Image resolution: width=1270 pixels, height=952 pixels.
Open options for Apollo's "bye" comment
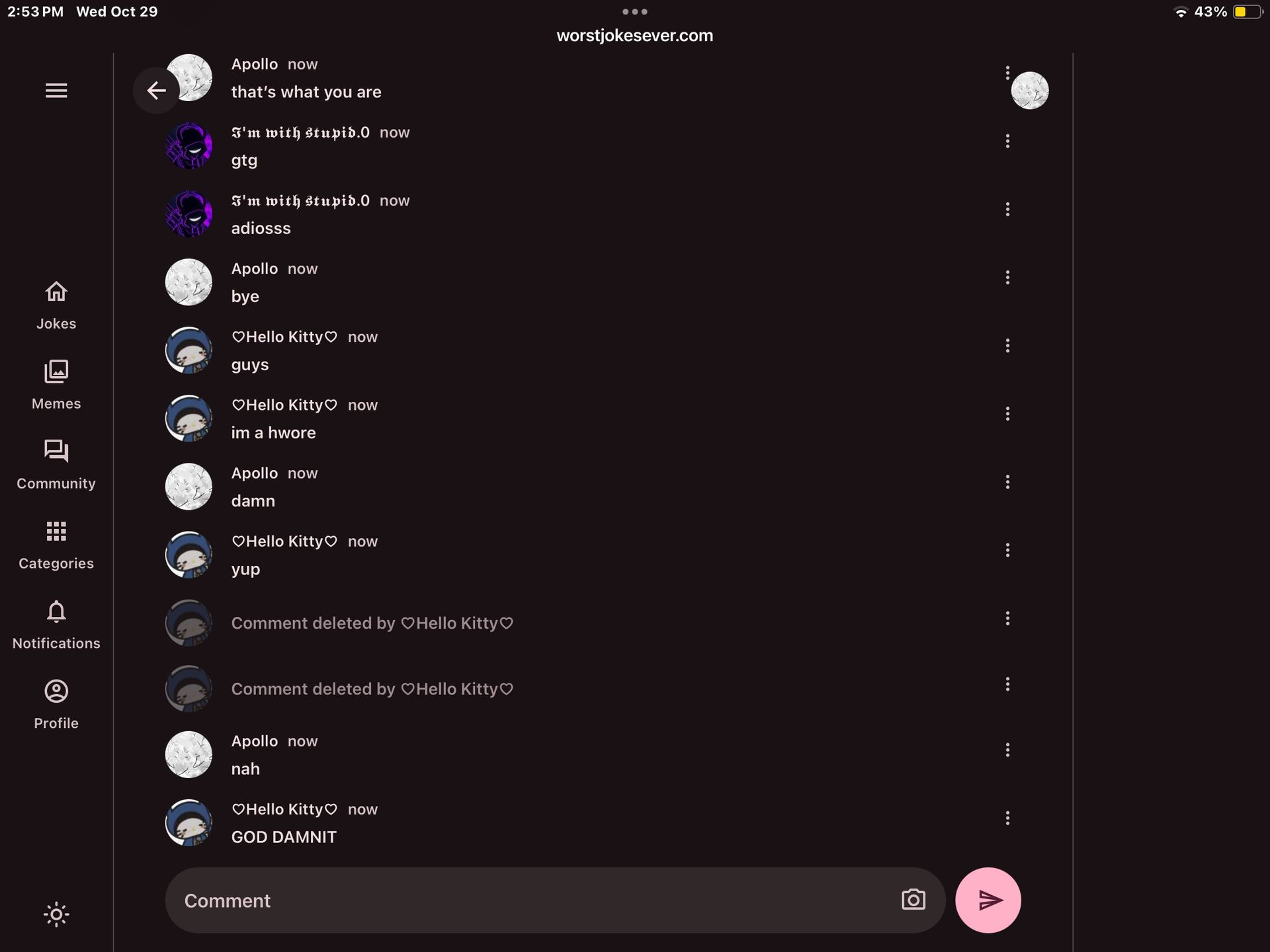[x=1007, y=278]
